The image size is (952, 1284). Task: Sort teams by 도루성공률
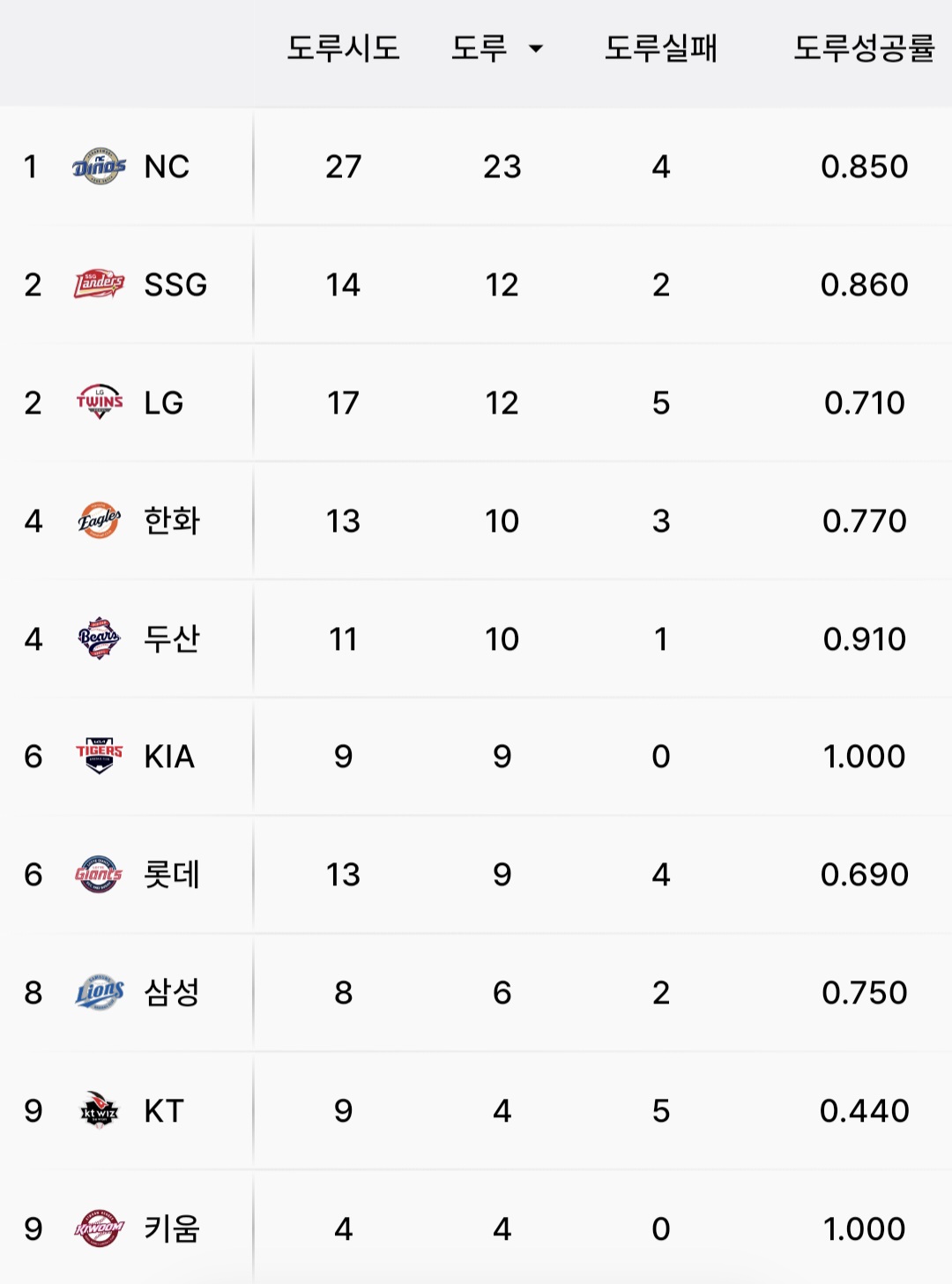pyautogui.click(x=863, y=48)
